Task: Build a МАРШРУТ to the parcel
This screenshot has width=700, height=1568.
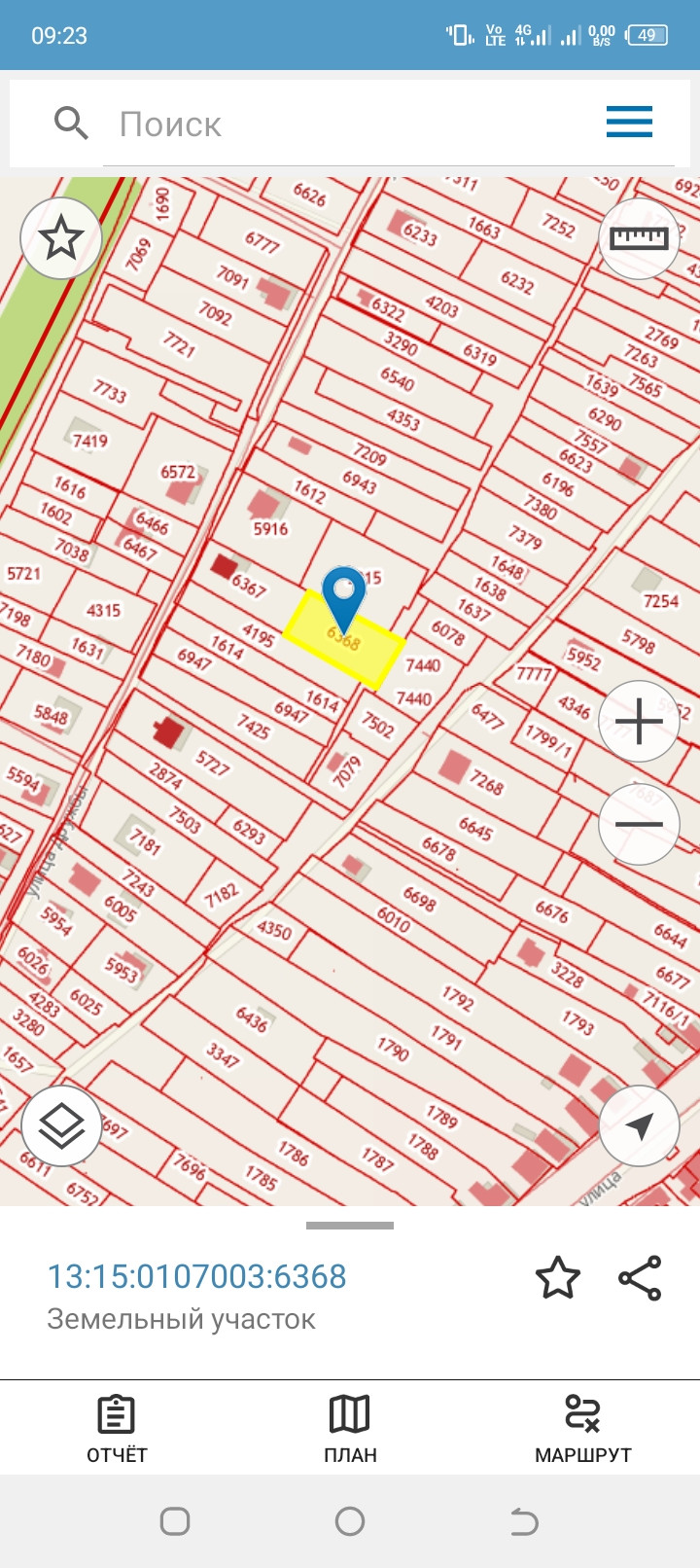Action: 583,1428
